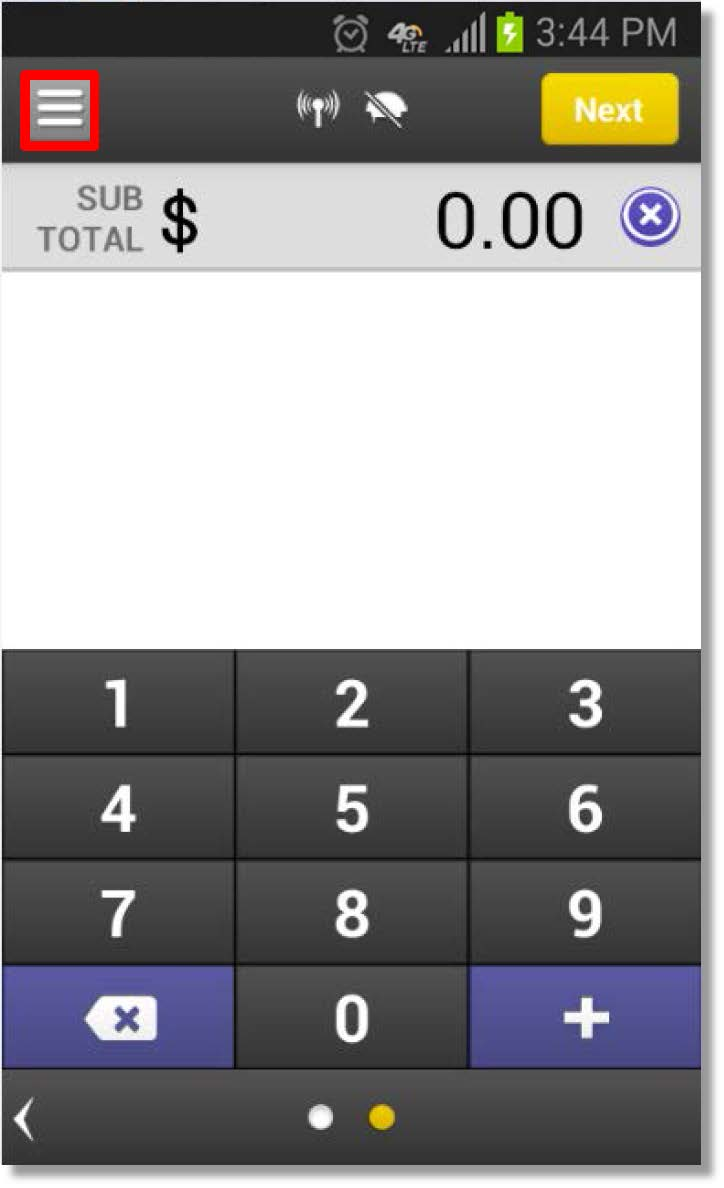This screenshot has height=1188, width=724.
Task: Enter digit 9
Action: pos(585,914)
